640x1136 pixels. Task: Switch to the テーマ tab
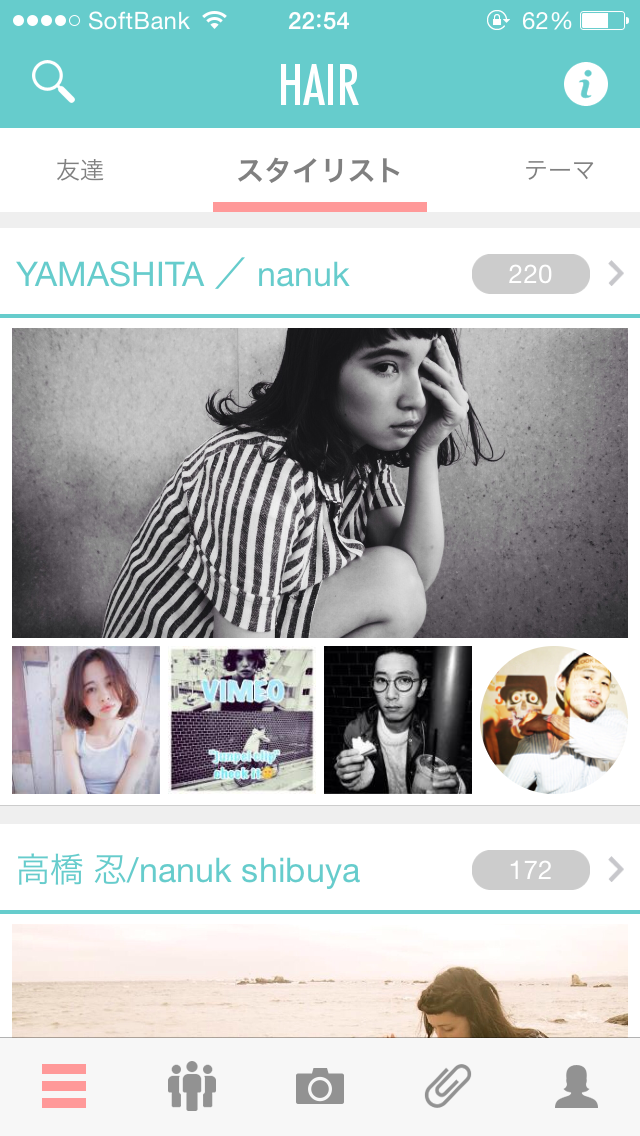point(559,171)
